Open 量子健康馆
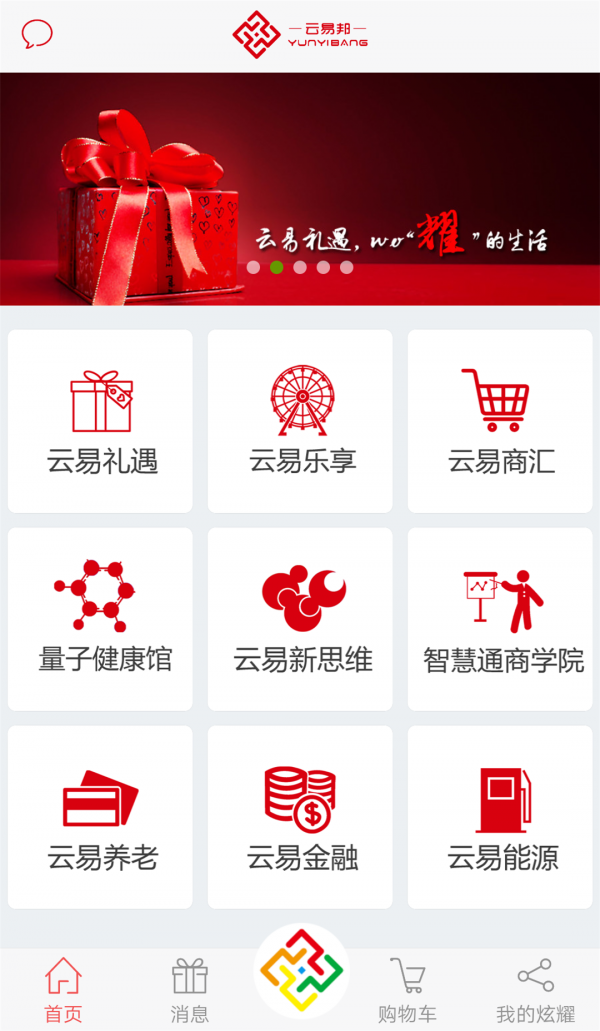The height and width of the screenshot is (1031, 600). pyautogui.click(x=100, y=619)
